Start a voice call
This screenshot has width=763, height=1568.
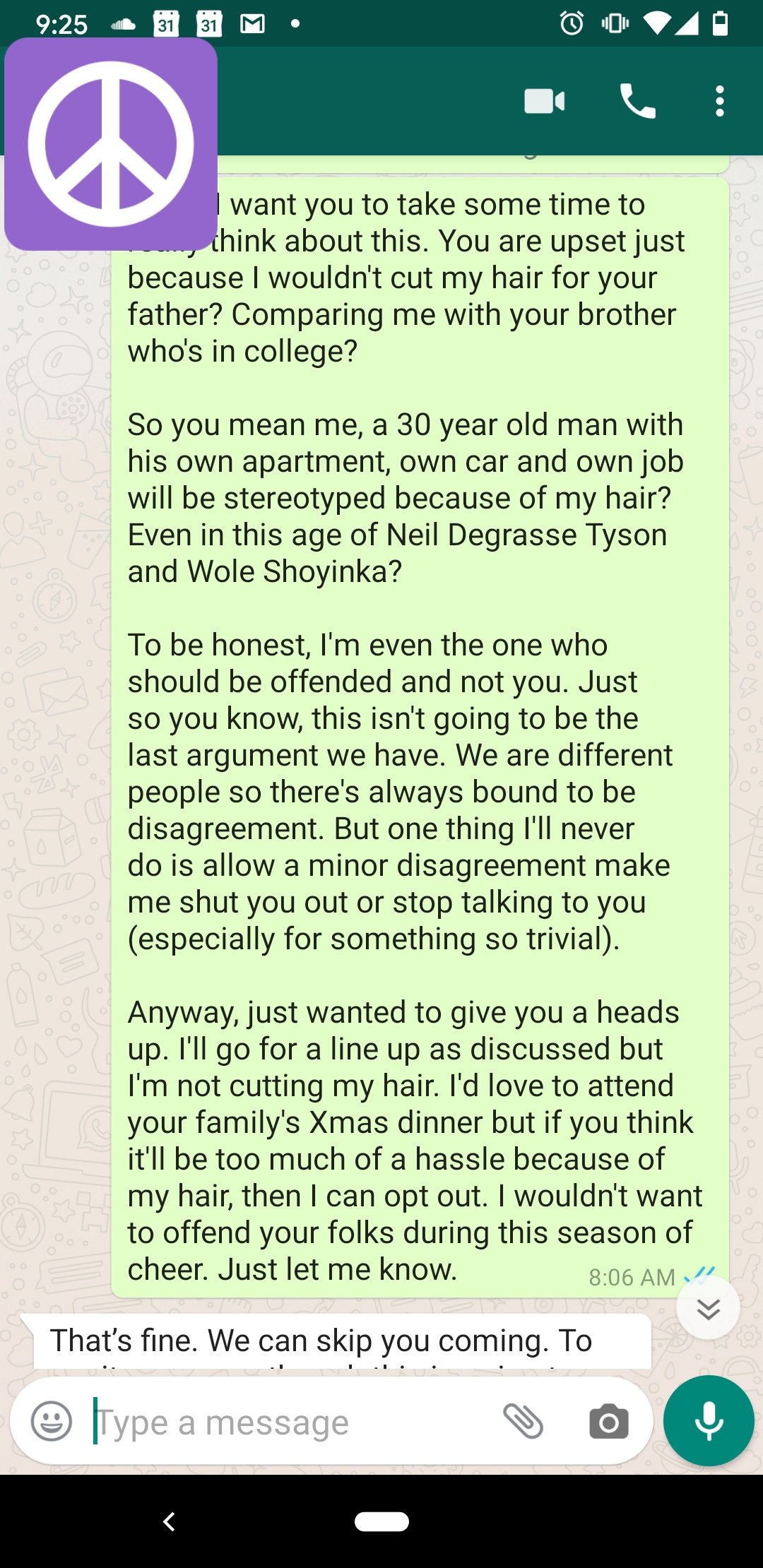click(x=637, y=102)
